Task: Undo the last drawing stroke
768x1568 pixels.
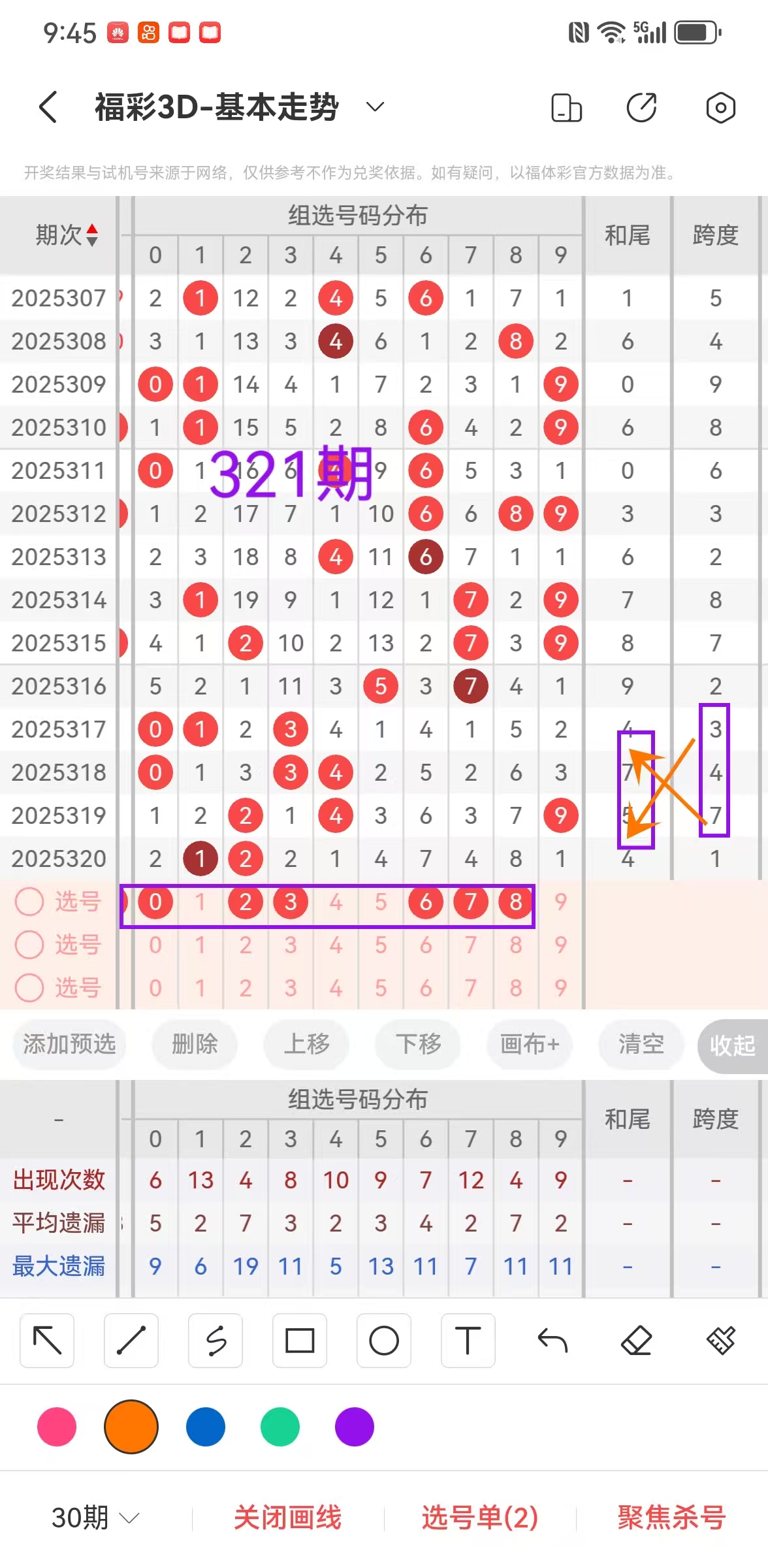Action: pyautogui.click(x=552, y=1341)
